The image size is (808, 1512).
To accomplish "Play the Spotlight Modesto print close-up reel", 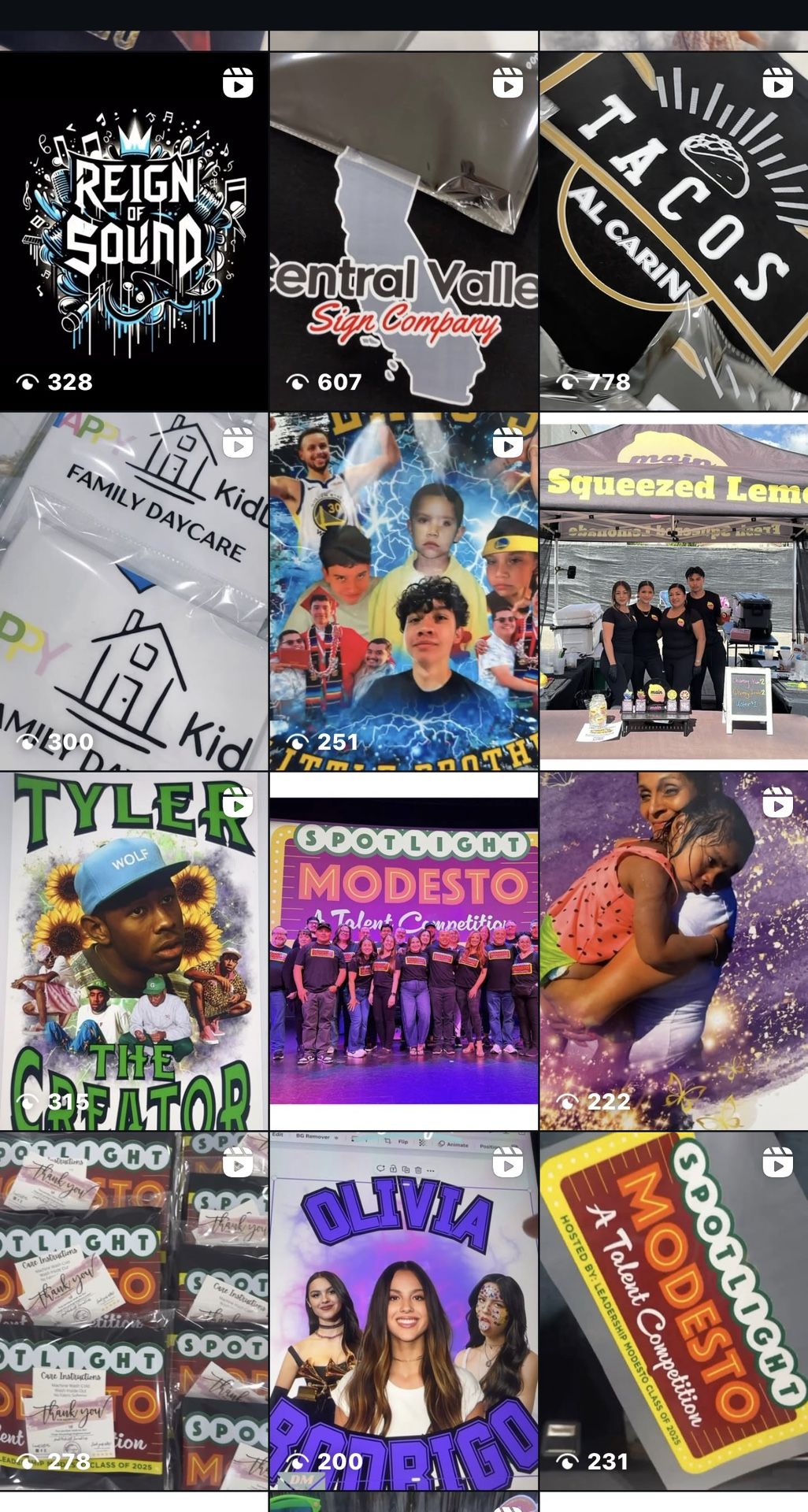I will 673,1310.
